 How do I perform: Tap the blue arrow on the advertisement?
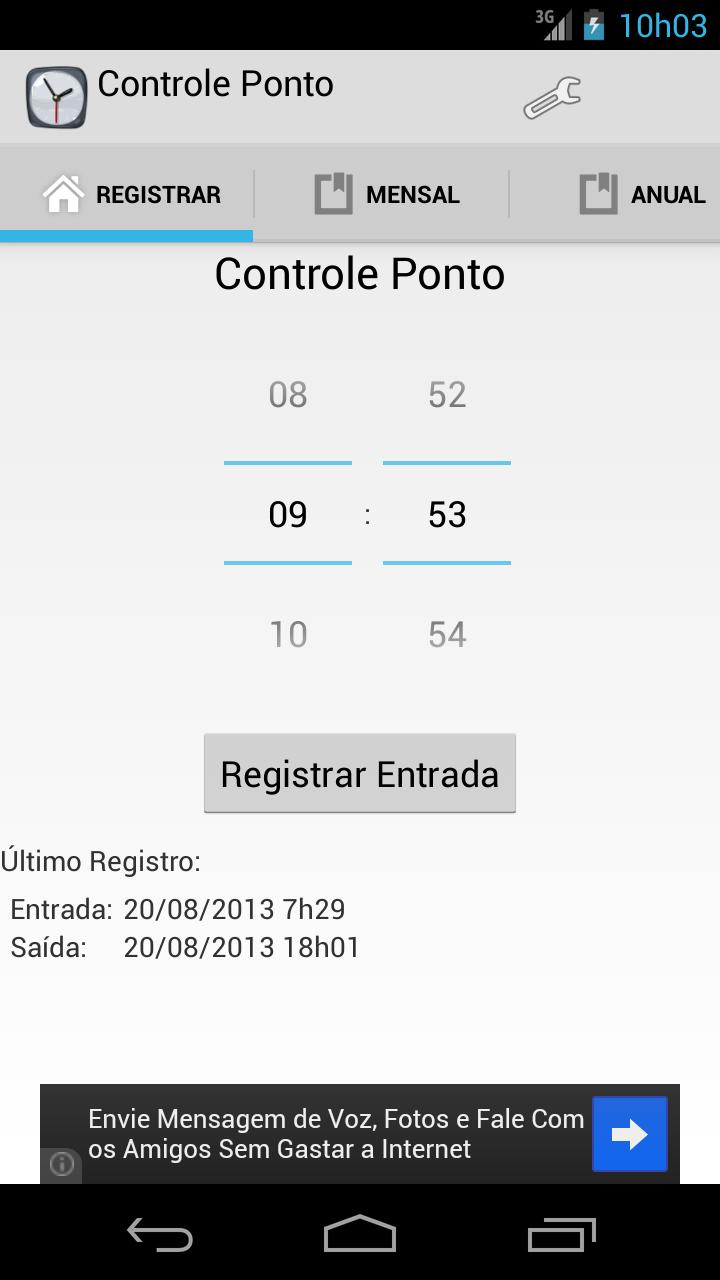628,1133
